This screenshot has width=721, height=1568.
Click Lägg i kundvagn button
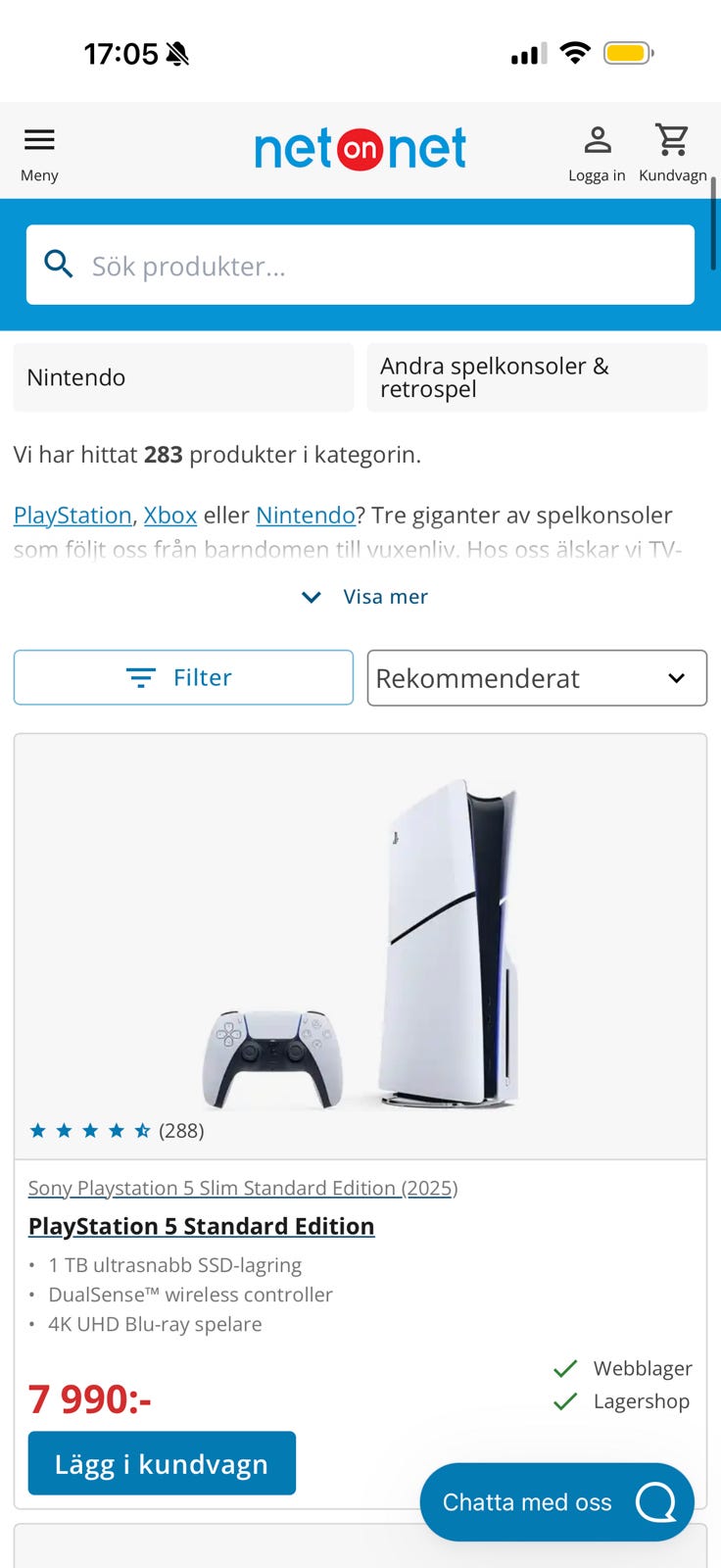click(x=161, y=1462)
